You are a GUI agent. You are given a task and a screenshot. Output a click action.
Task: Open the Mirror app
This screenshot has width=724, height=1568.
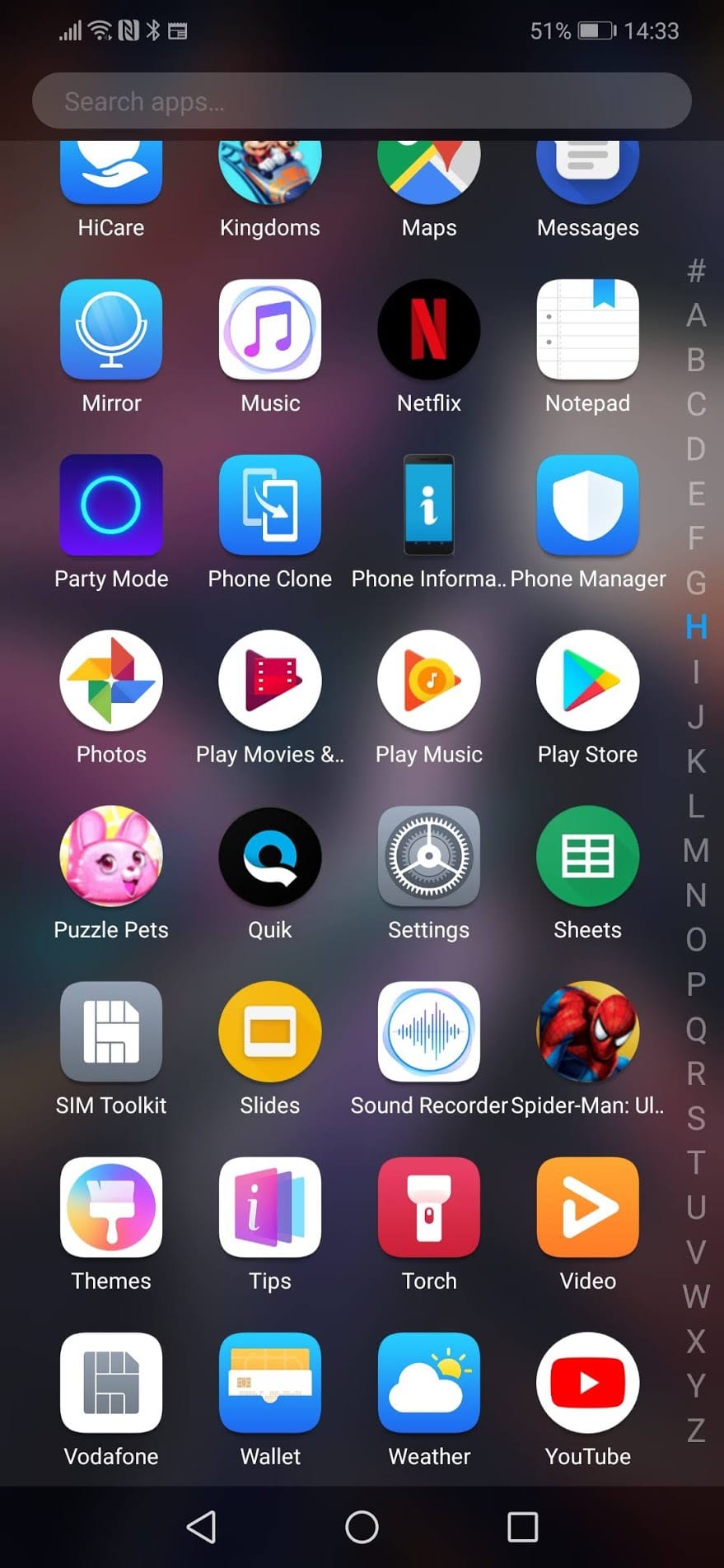click(111, 330)
